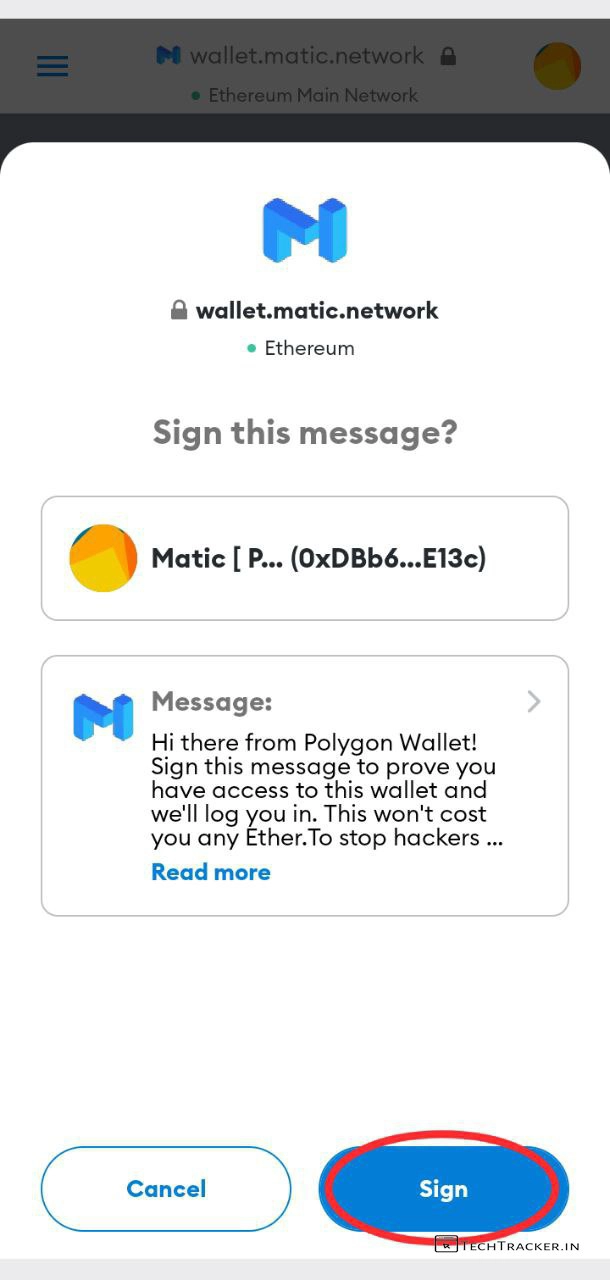Open the hamburger menu
Viewport: 610px width, 1280px height.
52,66
